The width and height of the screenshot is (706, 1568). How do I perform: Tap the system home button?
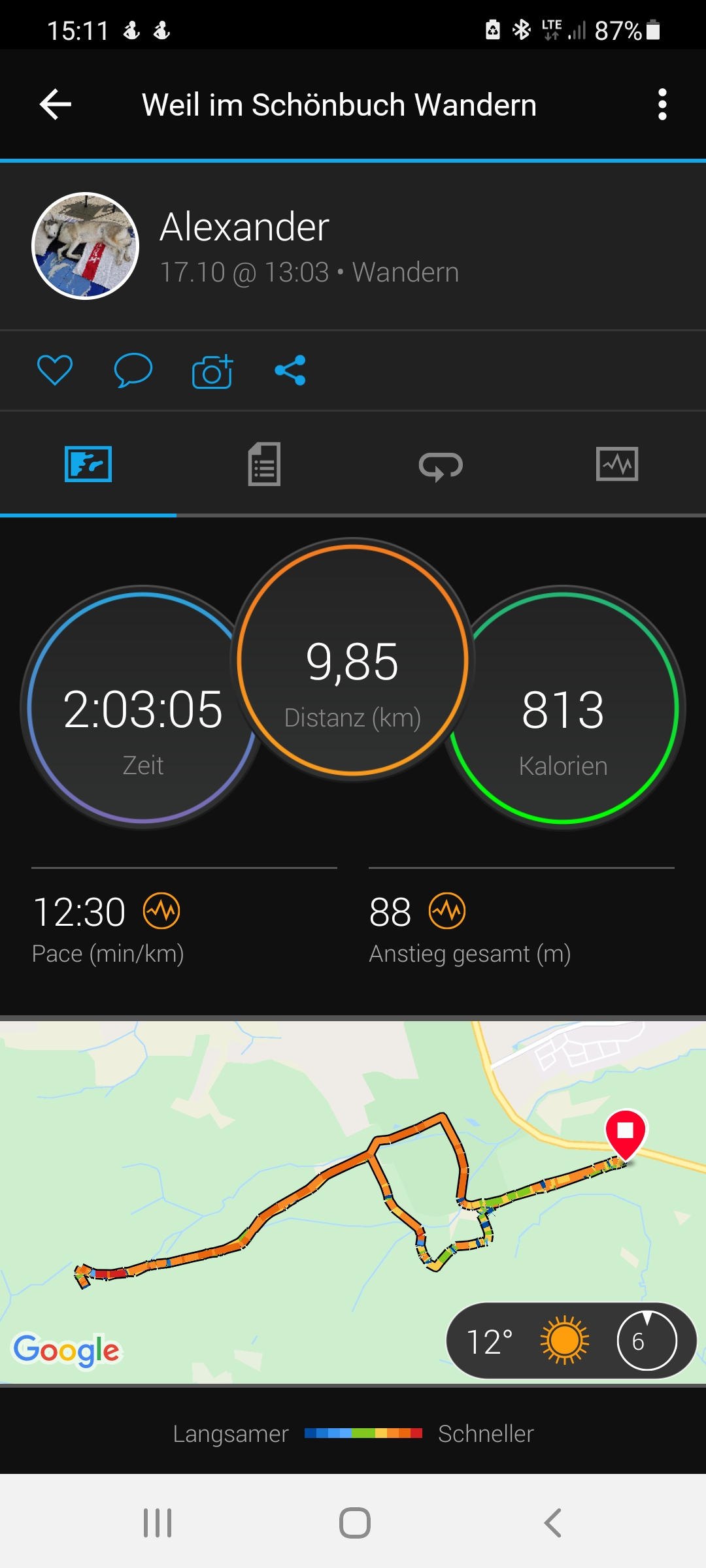click(x=354, y=1523)
